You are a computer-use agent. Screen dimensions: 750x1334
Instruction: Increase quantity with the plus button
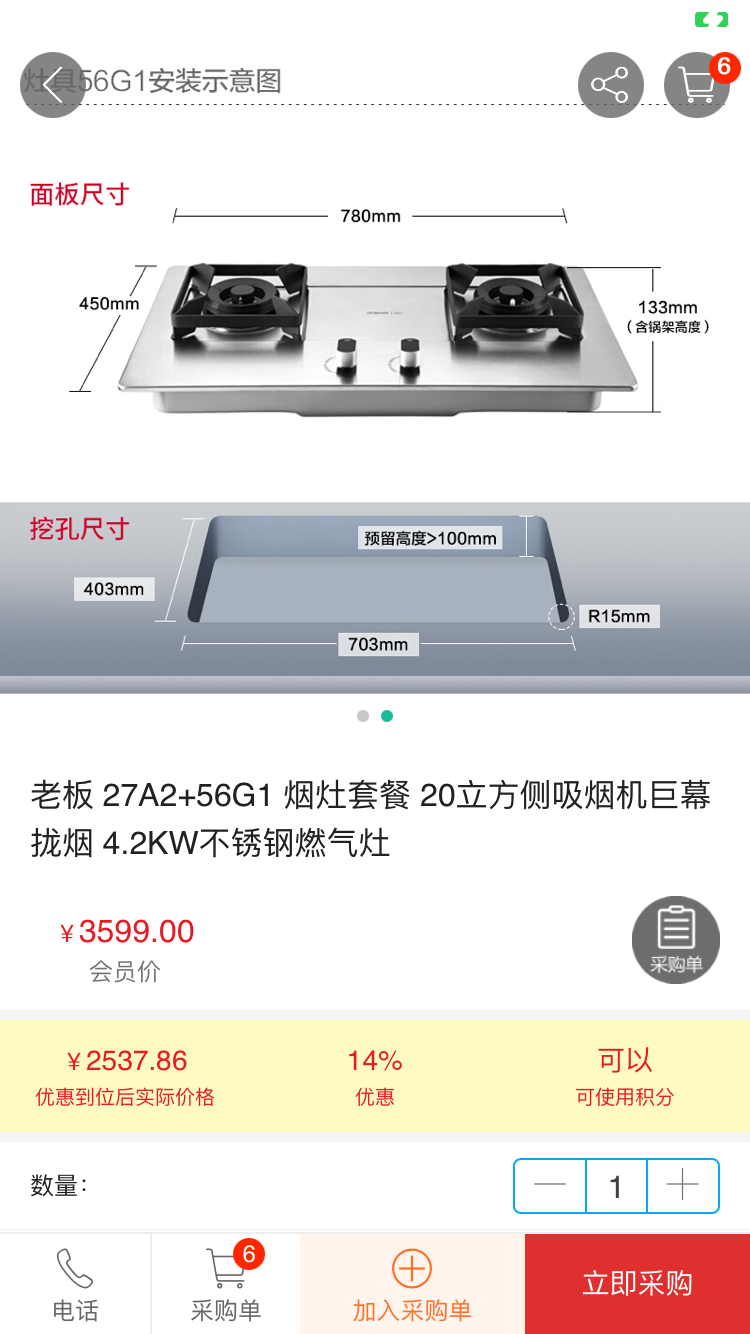click(x=682, y=1186)
